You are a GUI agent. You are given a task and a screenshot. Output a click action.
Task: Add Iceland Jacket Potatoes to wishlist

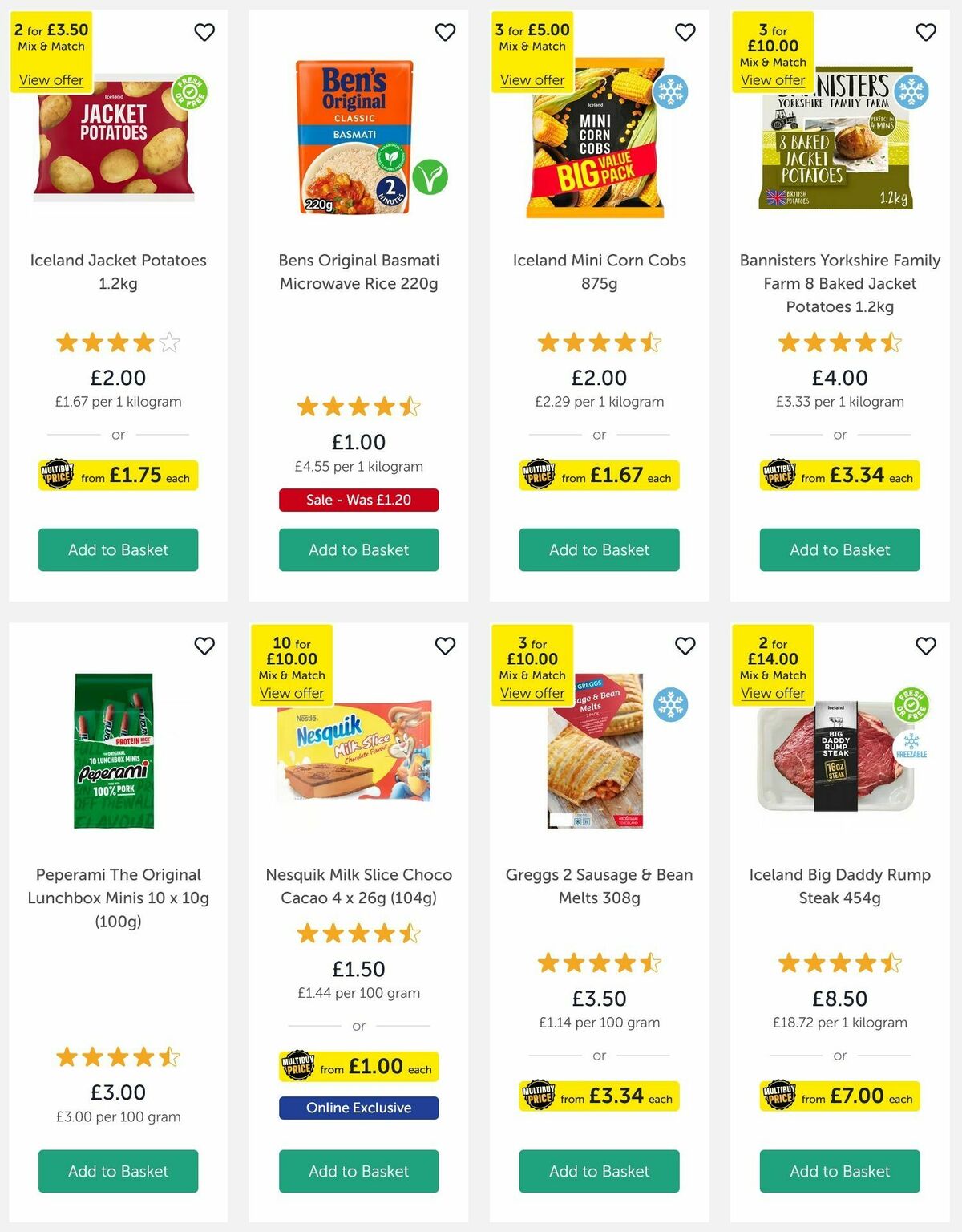point(204,32)
